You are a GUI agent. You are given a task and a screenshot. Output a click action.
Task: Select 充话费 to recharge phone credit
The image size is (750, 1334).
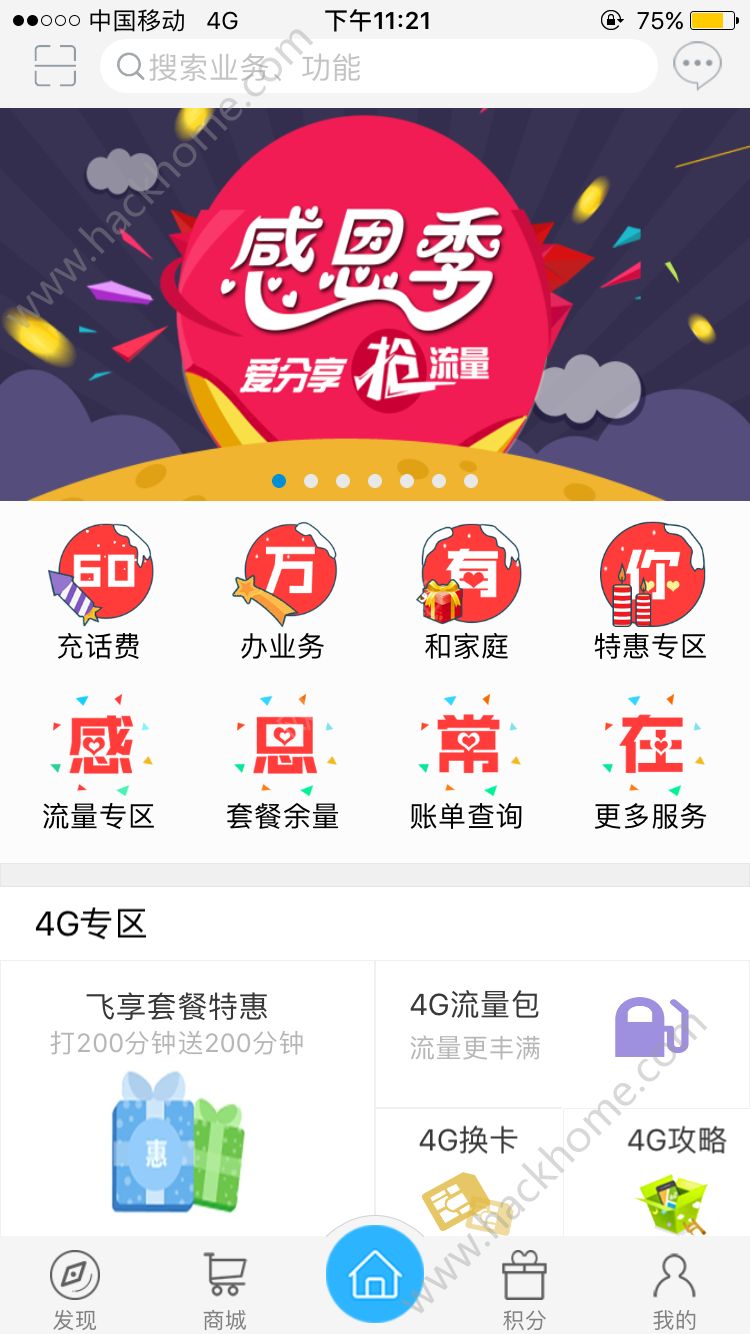(99, 591)
